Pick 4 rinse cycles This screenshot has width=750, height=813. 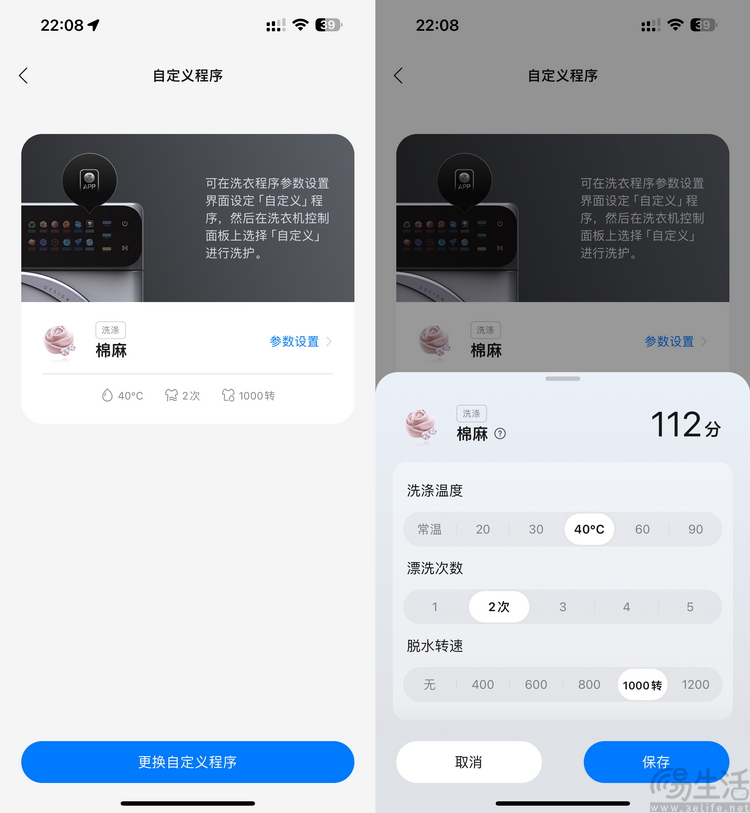[x=627, y=607]
